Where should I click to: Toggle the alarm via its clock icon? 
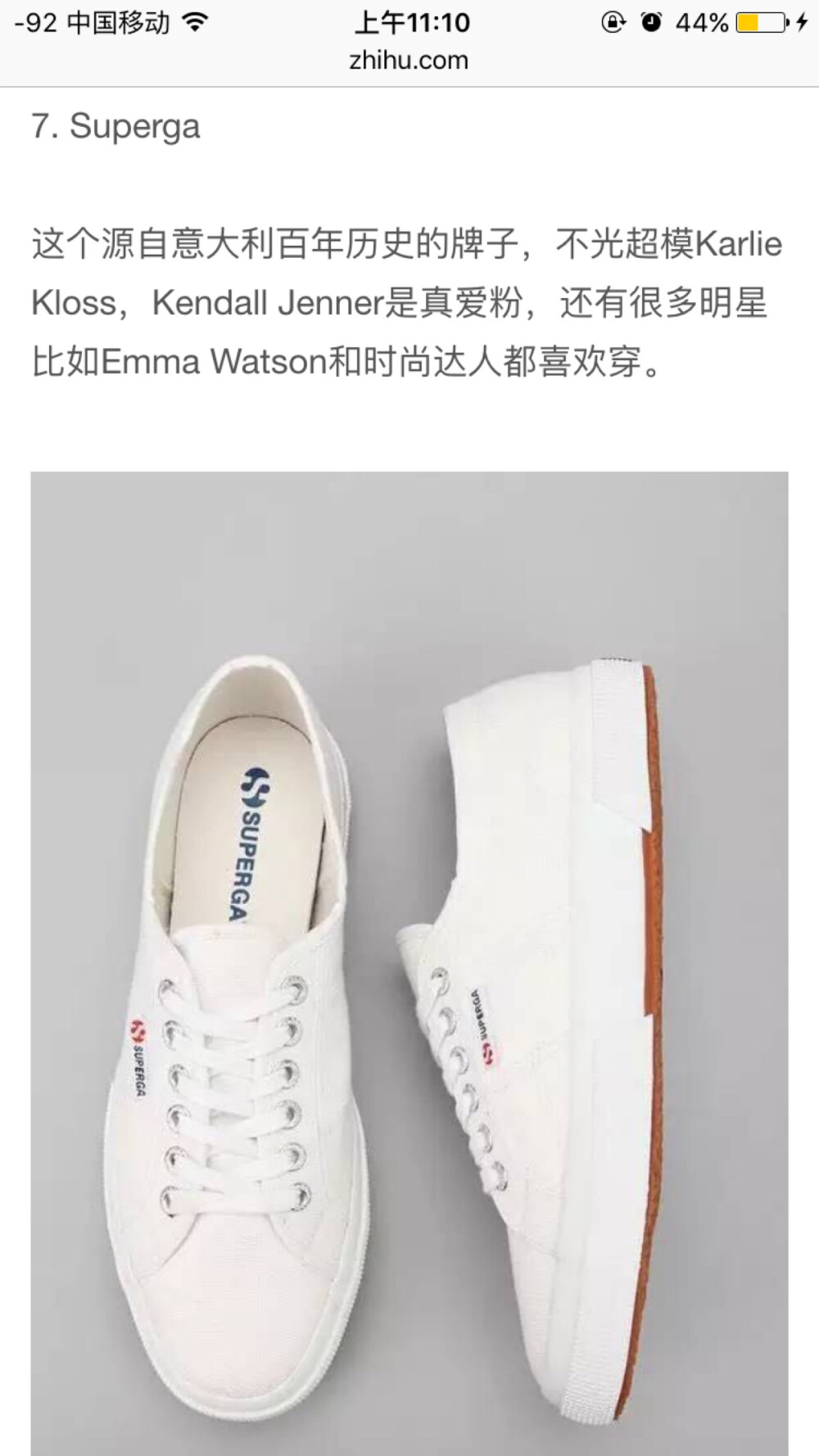(x=651, y=22)
